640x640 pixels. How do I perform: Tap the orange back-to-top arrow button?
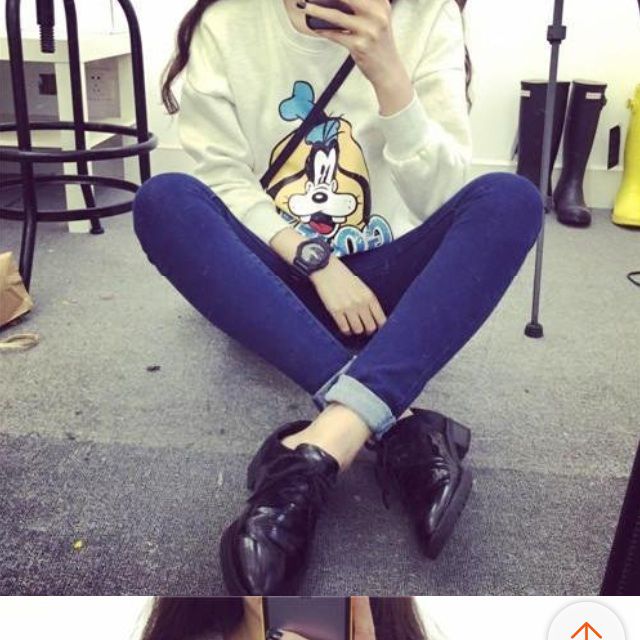(x=586, y=629)
